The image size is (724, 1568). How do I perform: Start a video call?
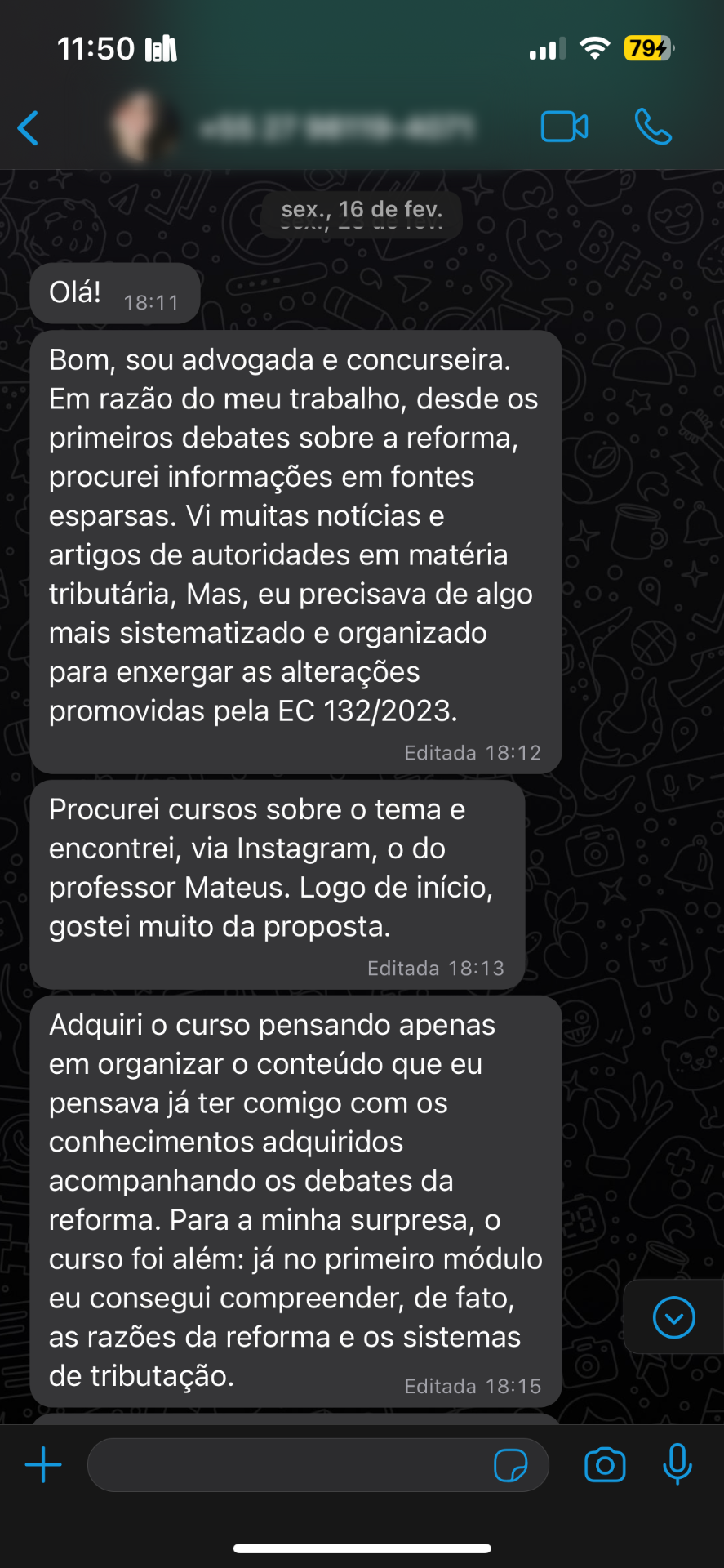click(x=563, y=126)
